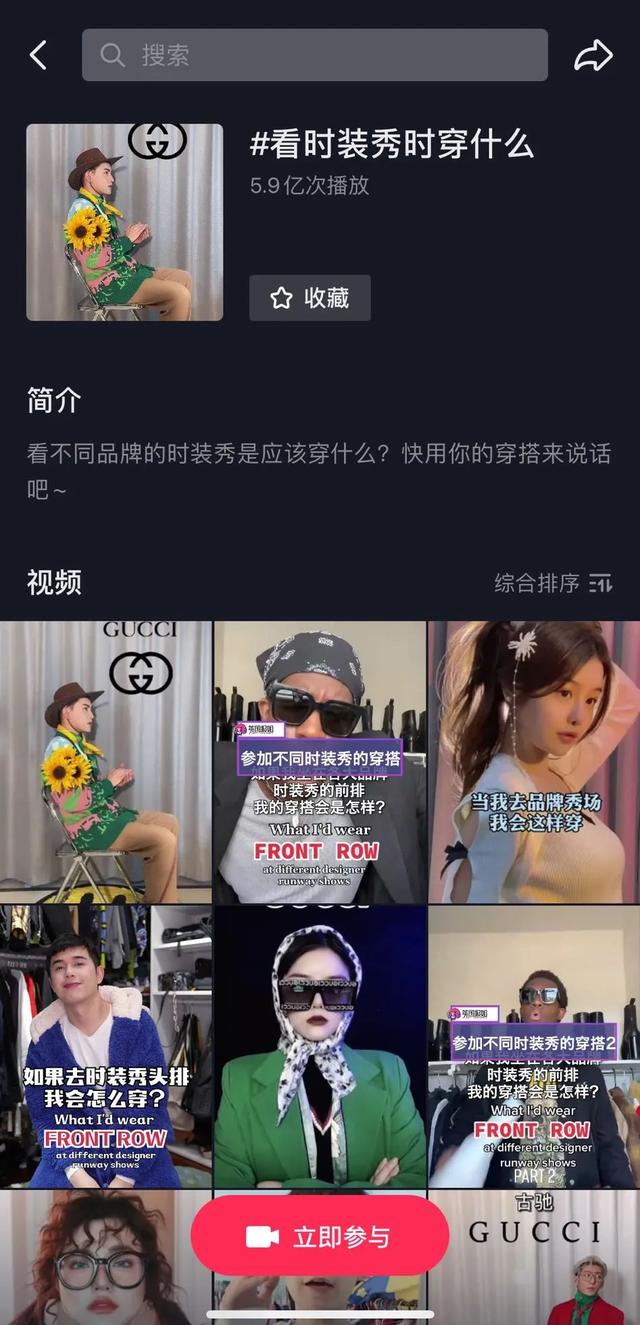This screenshot has height=1325, width=640.
Task: Tap the 搜索 search field
Action: [314, 55]
